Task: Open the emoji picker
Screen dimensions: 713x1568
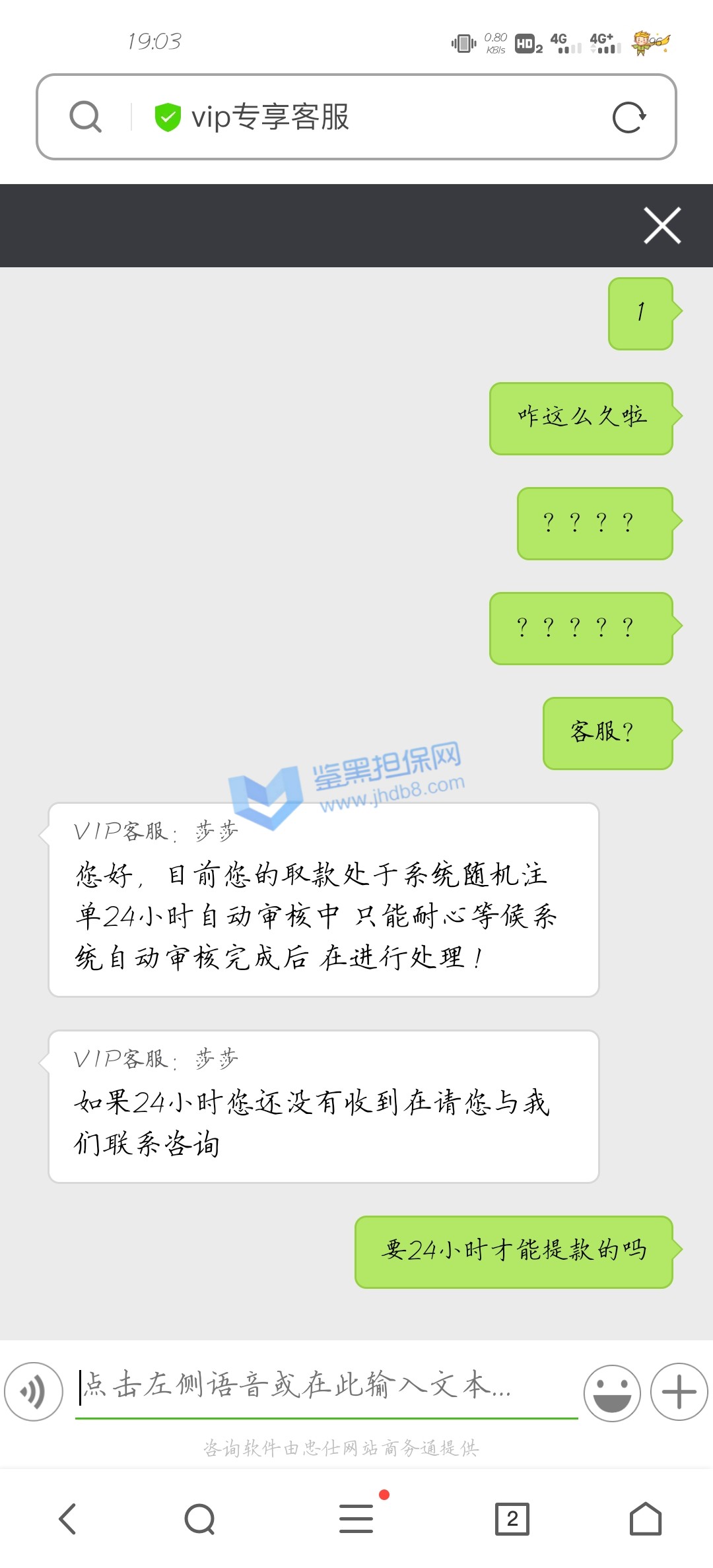Action: coord(612,1392)
